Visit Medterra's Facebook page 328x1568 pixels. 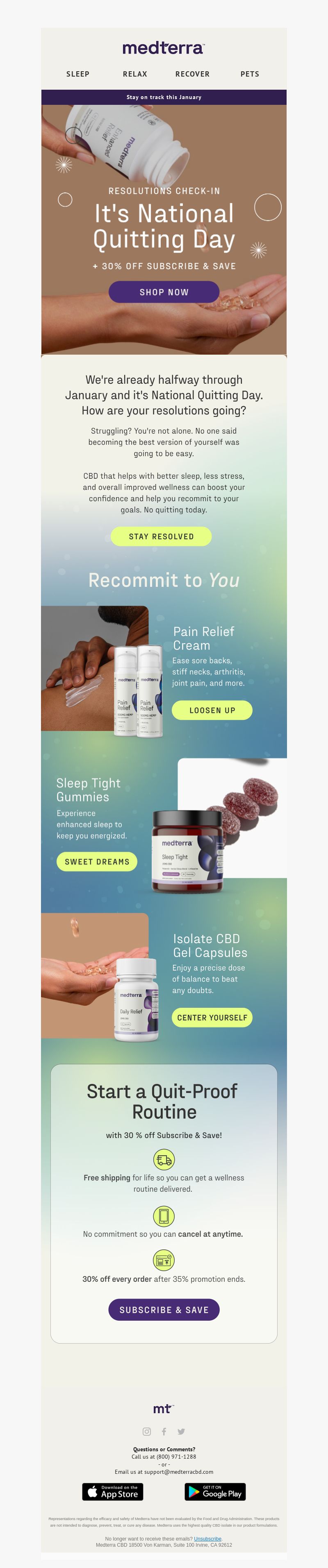click(x=164, y=1432)
